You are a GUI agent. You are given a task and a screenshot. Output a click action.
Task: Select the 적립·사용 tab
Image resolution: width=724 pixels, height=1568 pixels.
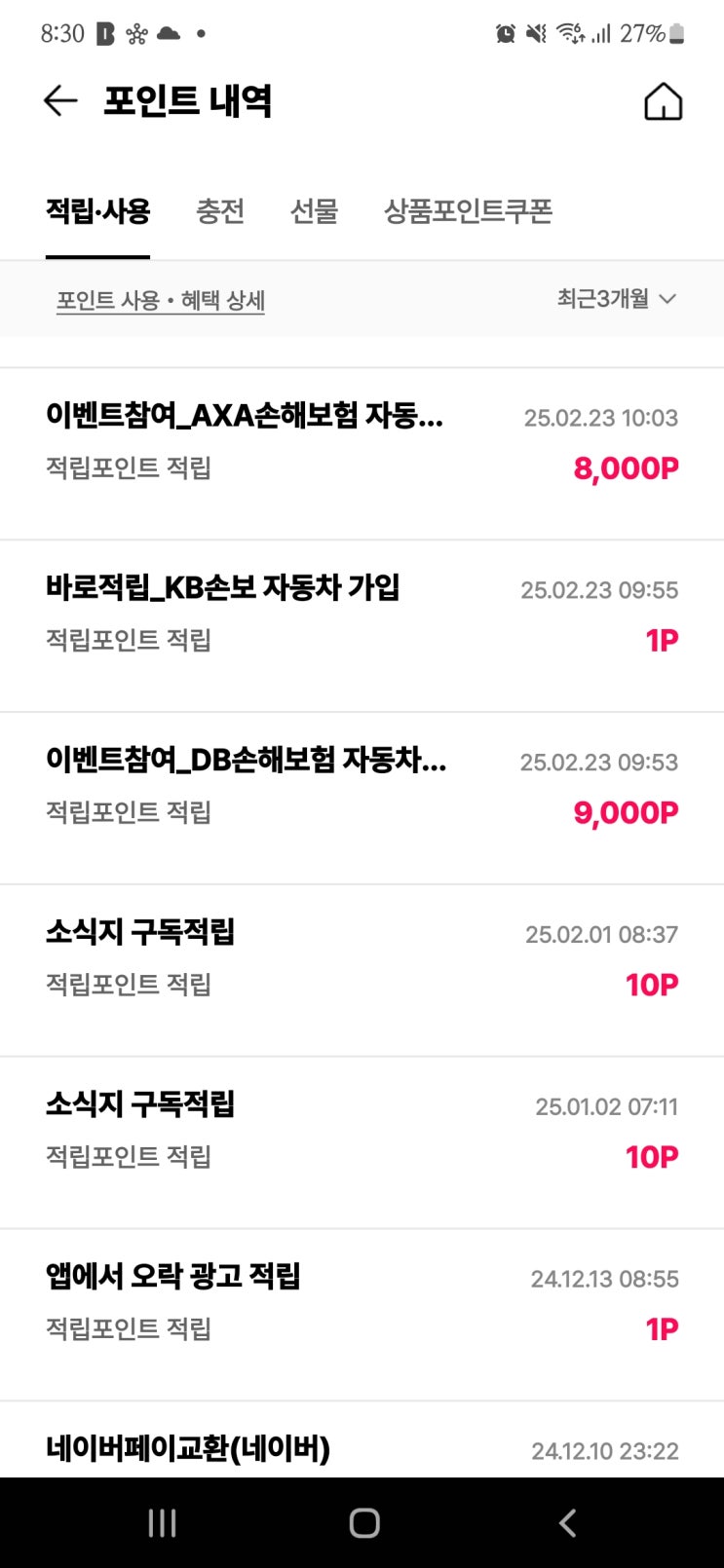(x=97, y=211)
